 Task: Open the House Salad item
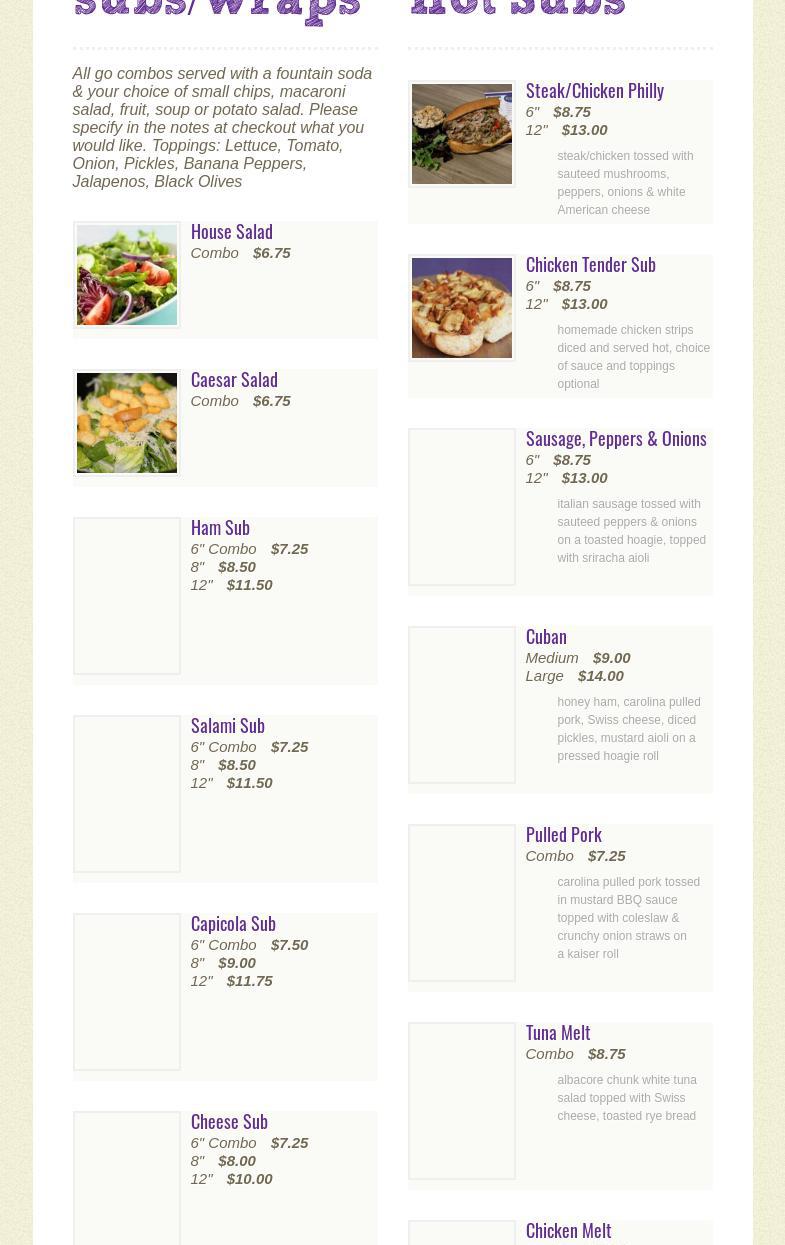pos(231,232)
